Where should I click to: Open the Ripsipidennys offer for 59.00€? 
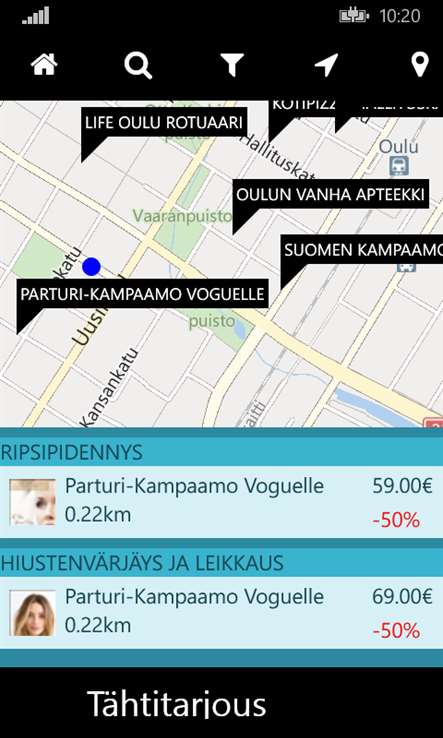click(221, 502)
